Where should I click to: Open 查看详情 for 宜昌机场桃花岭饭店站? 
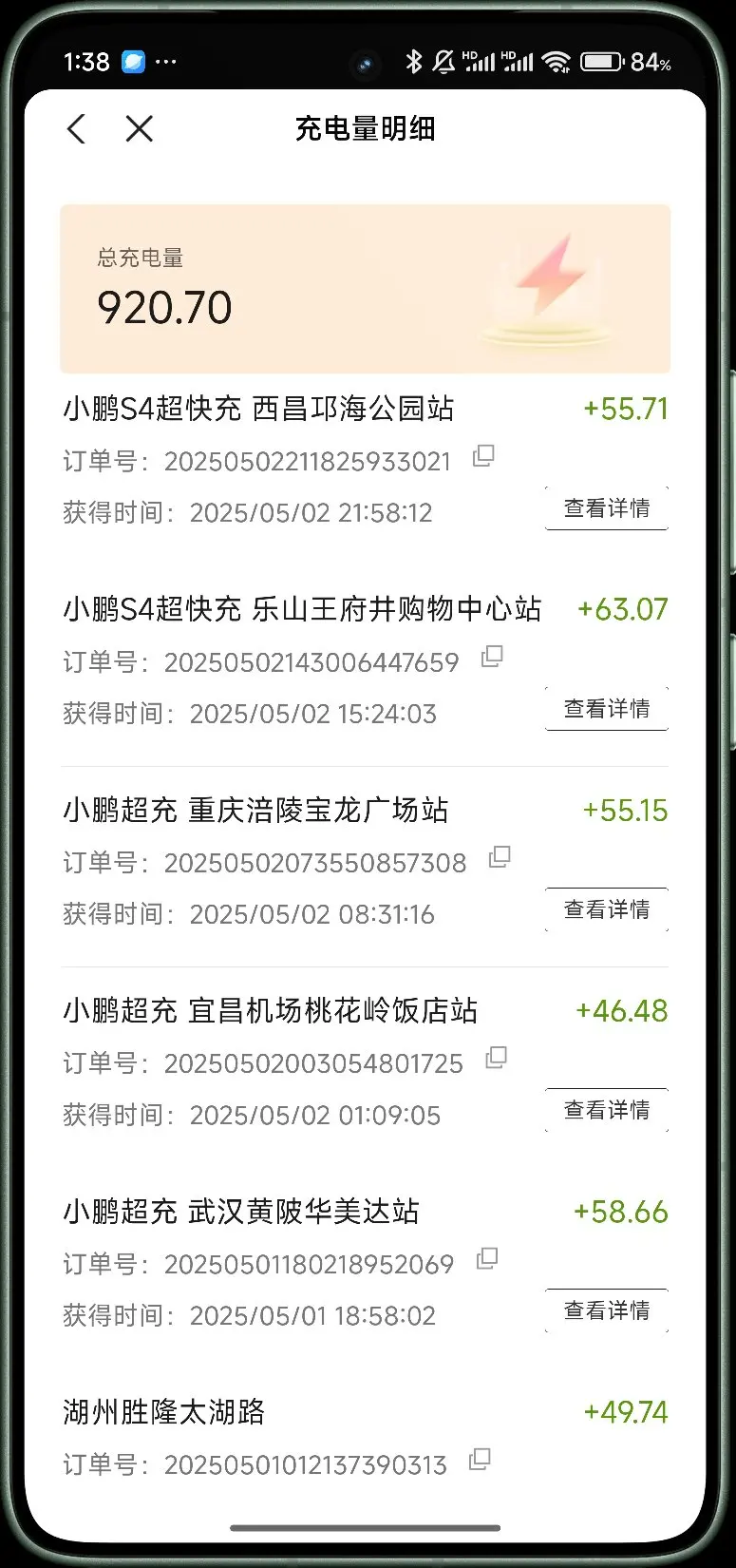click(x=607, y=1110)
